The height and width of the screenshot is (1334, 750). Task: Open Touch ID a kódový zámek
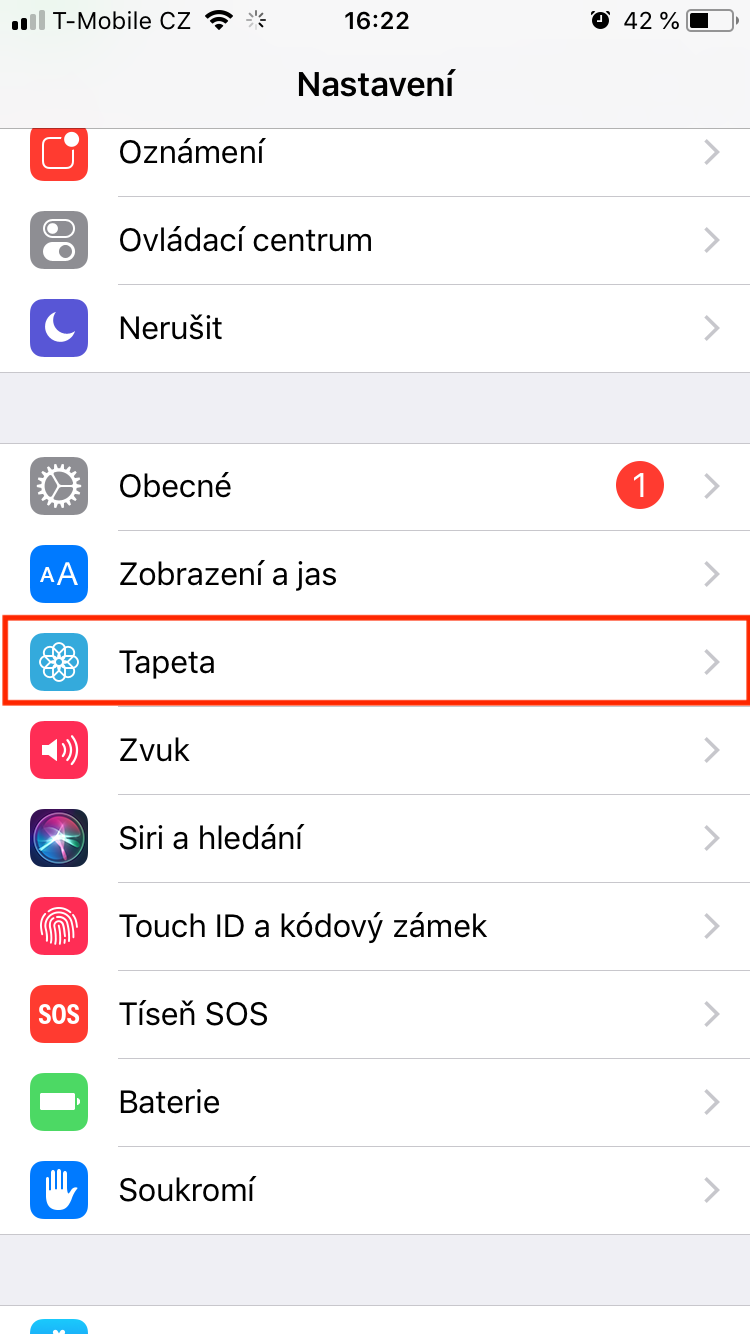375,926
